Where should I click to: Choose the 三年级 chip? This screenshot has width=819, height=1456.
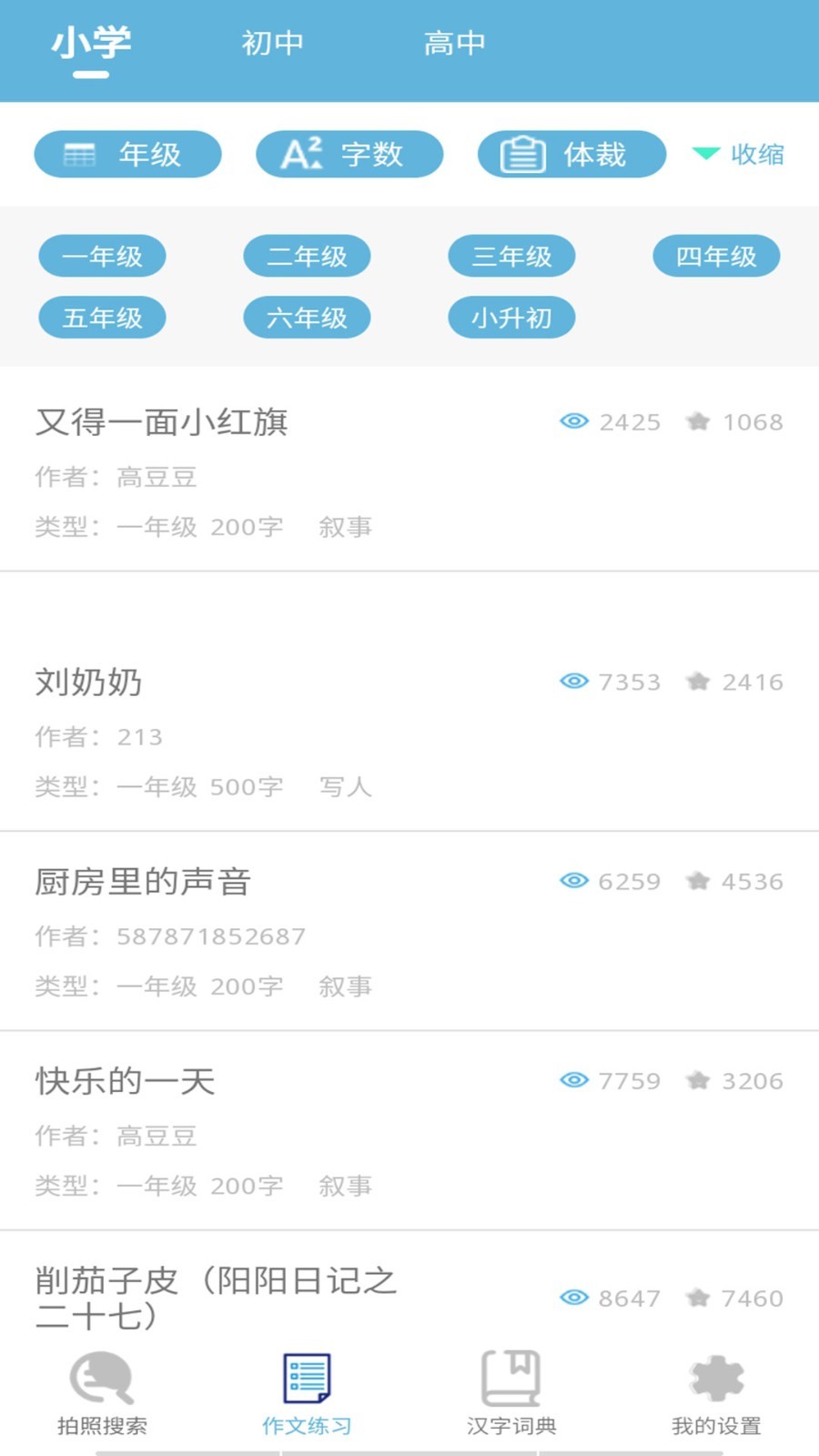511,257
